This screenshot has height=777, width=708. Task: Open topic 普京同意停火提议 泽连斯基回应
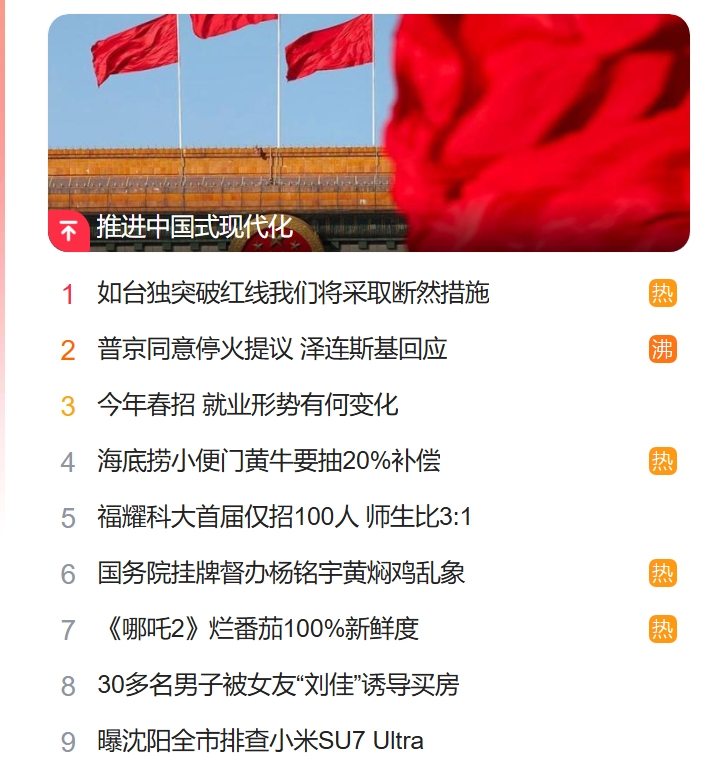coord(272,349)
